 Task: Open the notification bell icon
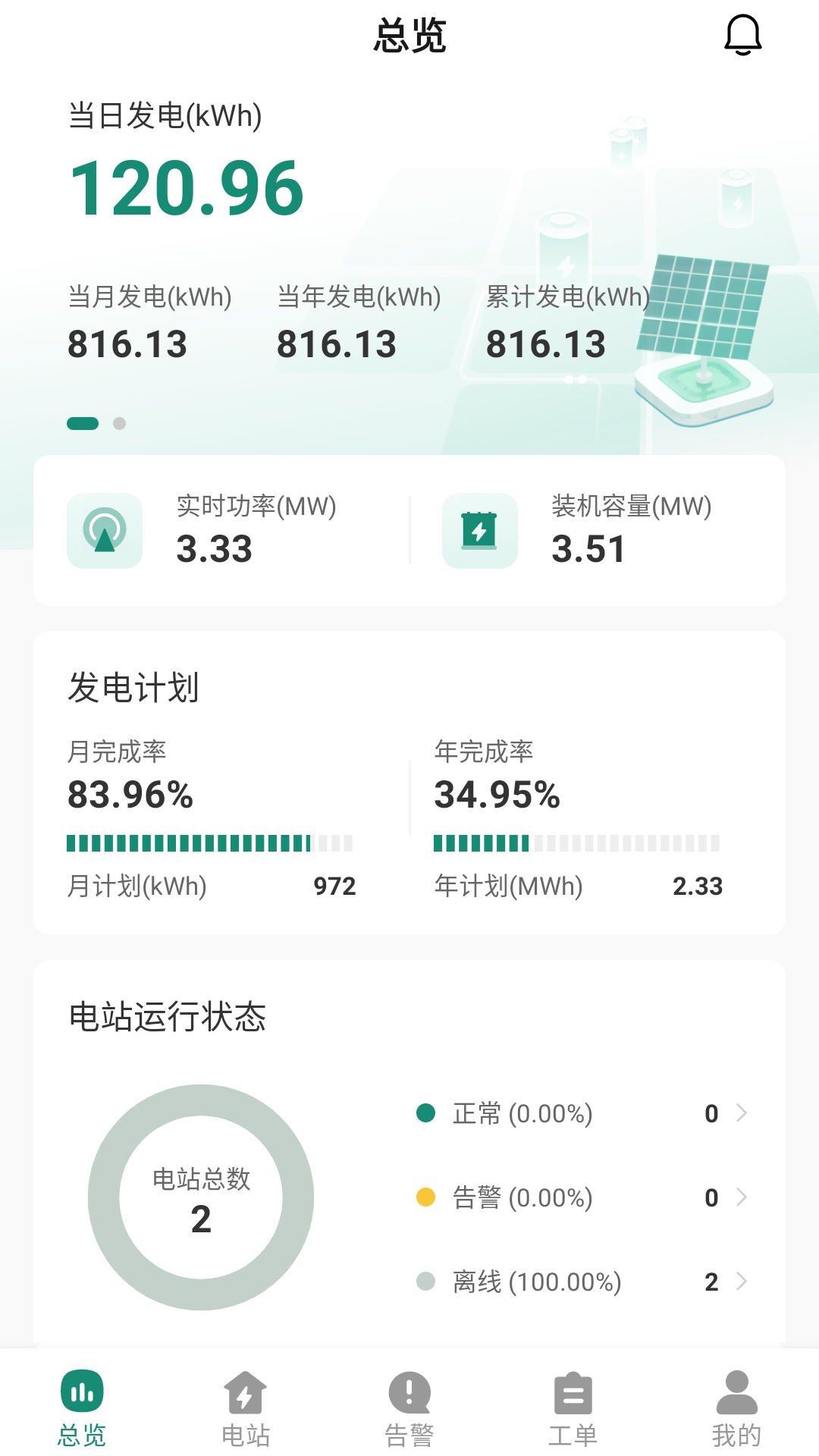743,34
